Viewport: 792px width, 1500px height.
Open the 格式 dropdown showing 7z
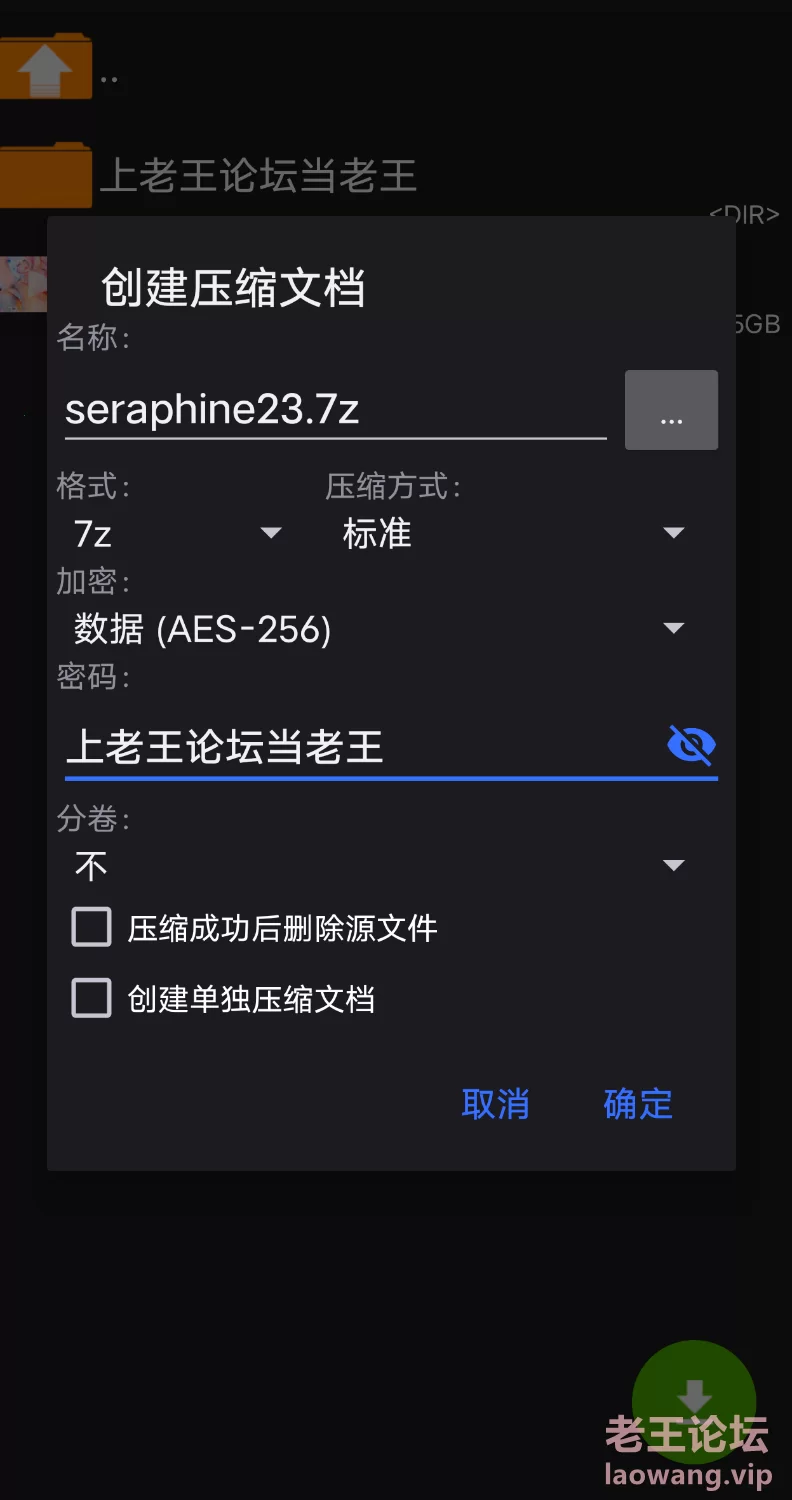[177, 534]
